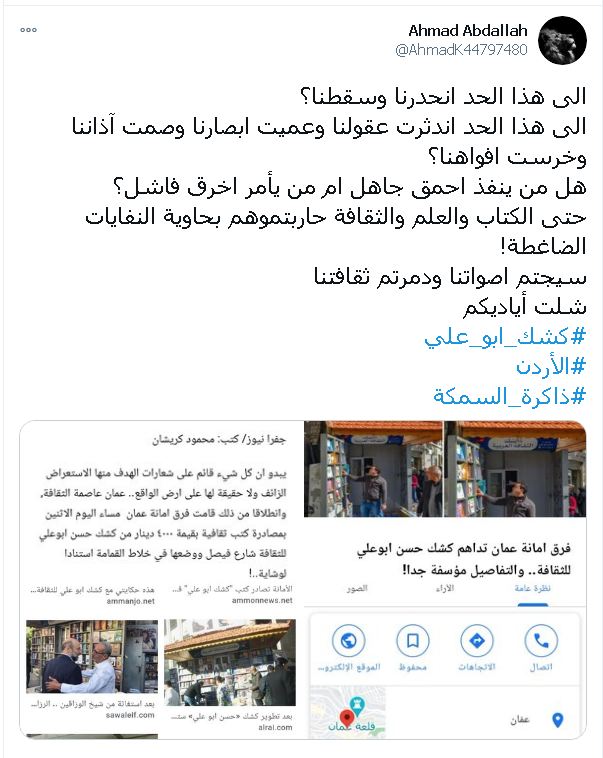Expand the image attached to the tweet
The image size is (603, 758).
(x=303, y=580)
